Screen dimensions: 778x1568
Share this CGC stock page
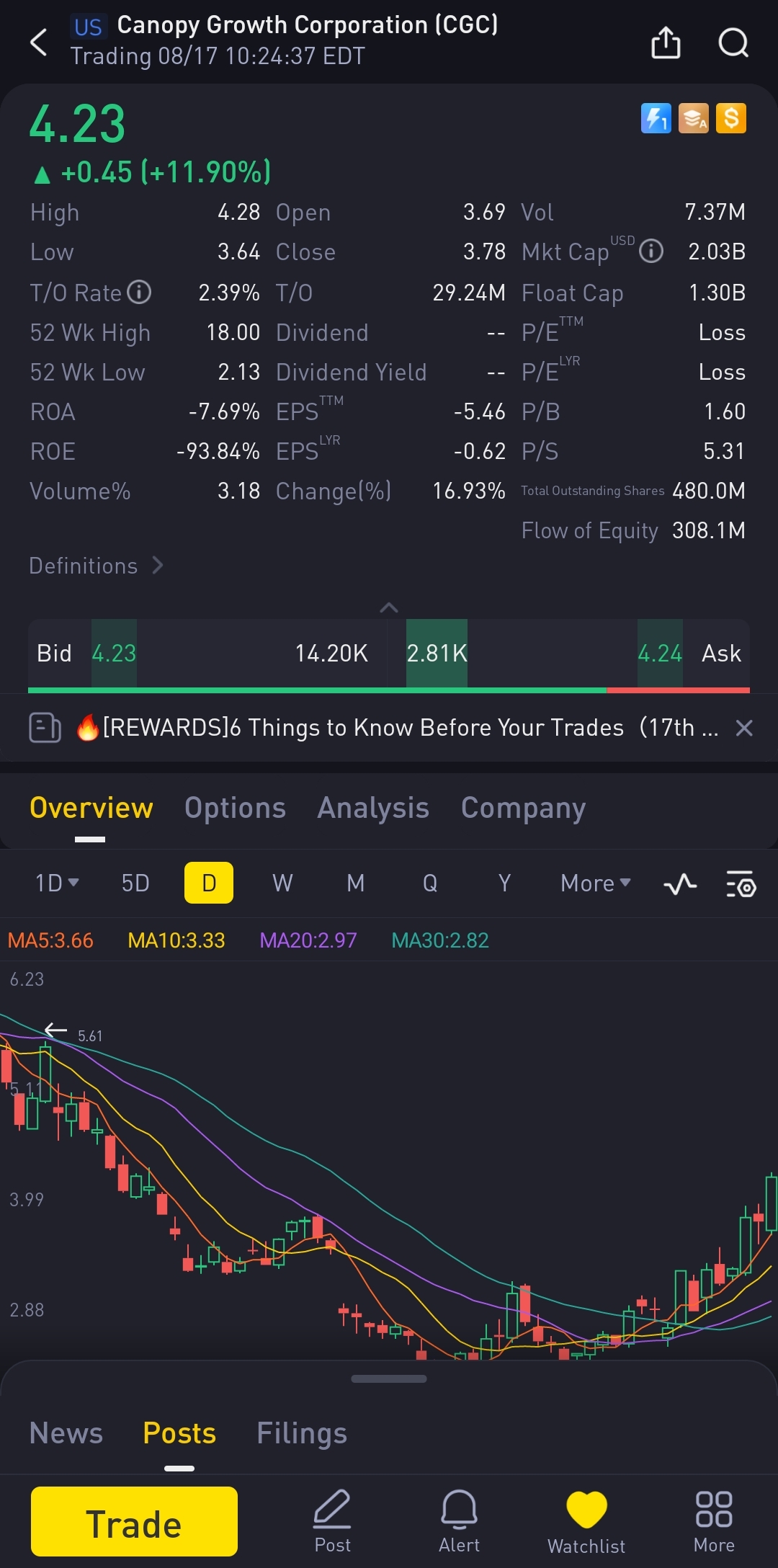click(666, 43)
